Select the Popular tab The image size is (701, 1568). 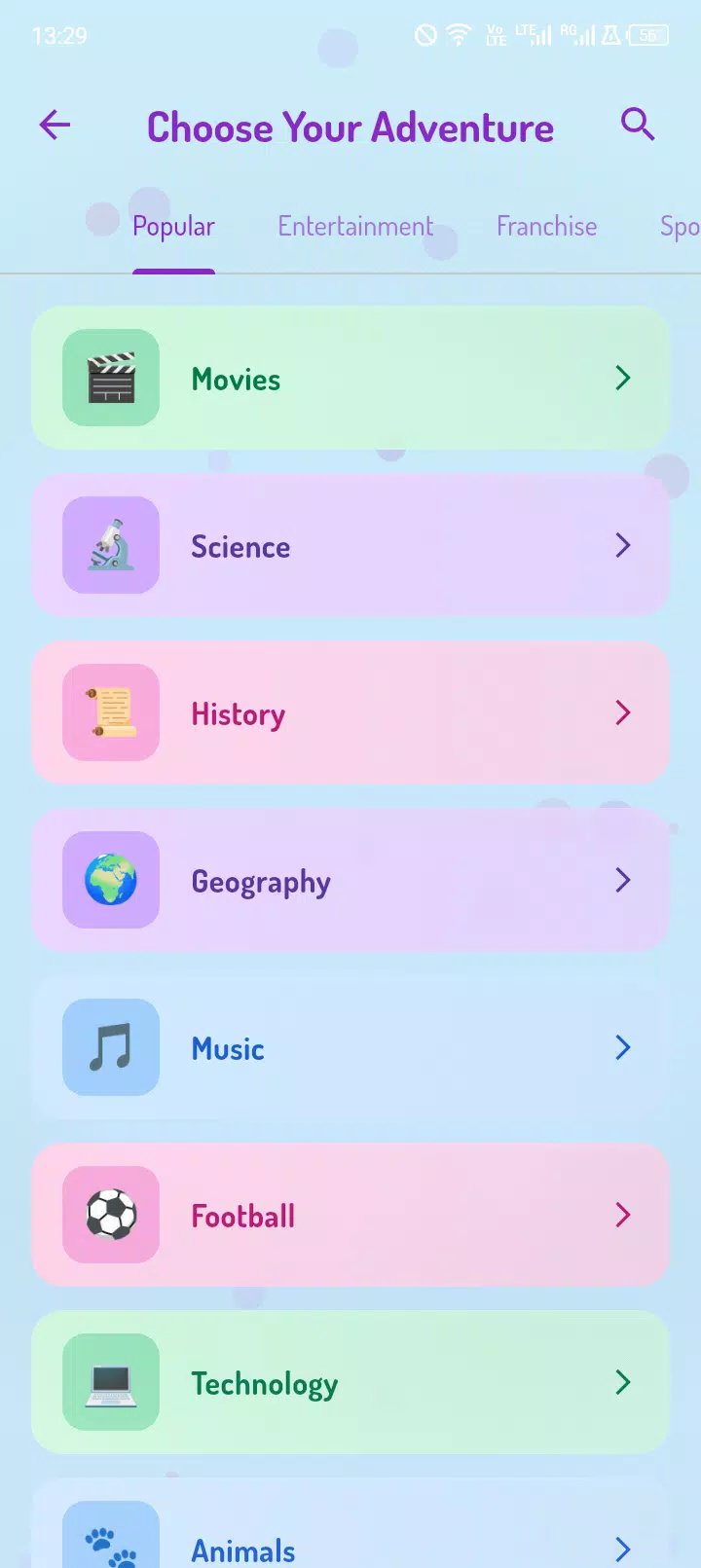click(x=173, y=226)
